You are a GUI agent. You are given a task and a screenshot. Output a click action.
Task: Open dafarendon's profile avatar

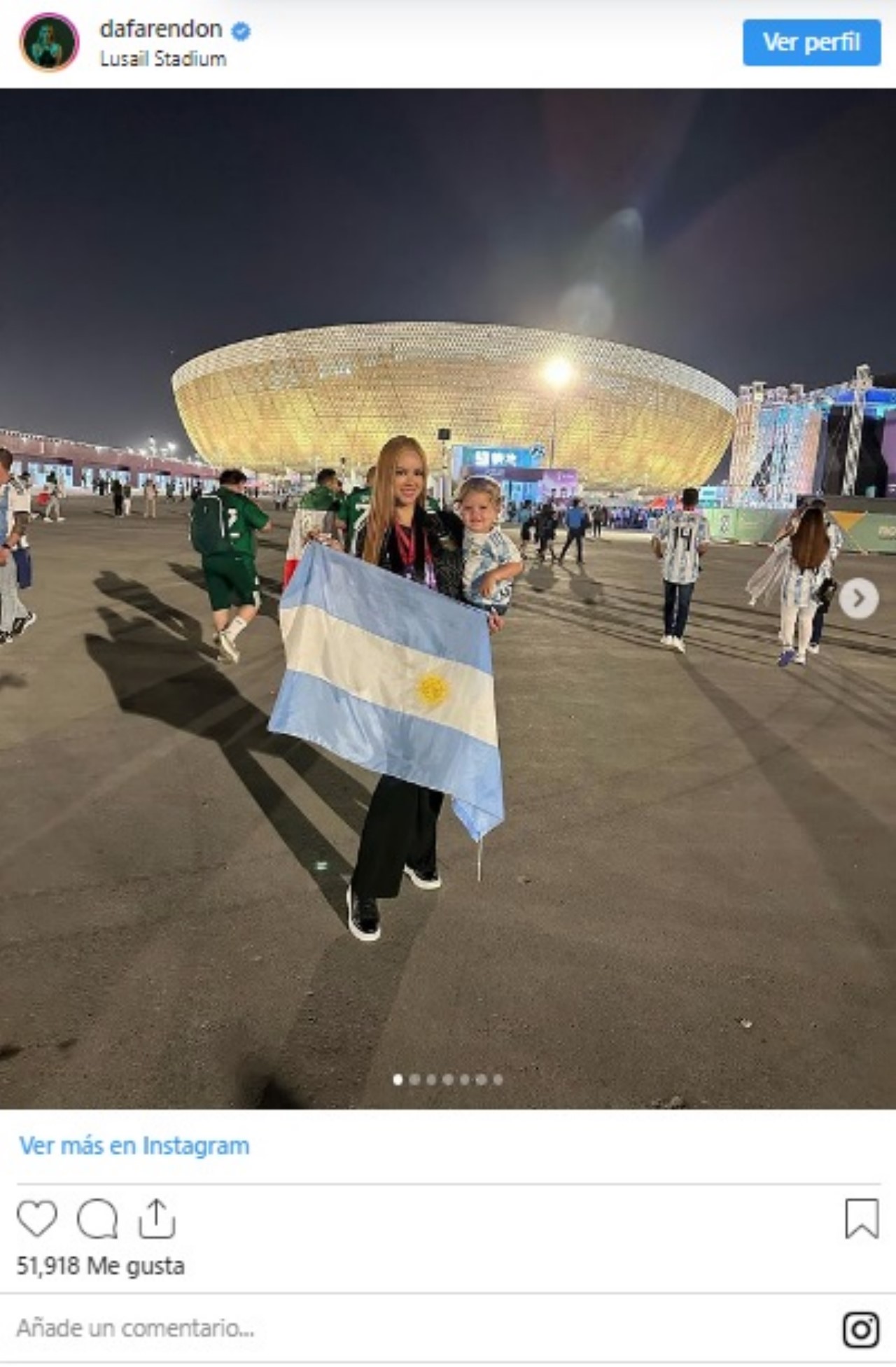[49, 43]
